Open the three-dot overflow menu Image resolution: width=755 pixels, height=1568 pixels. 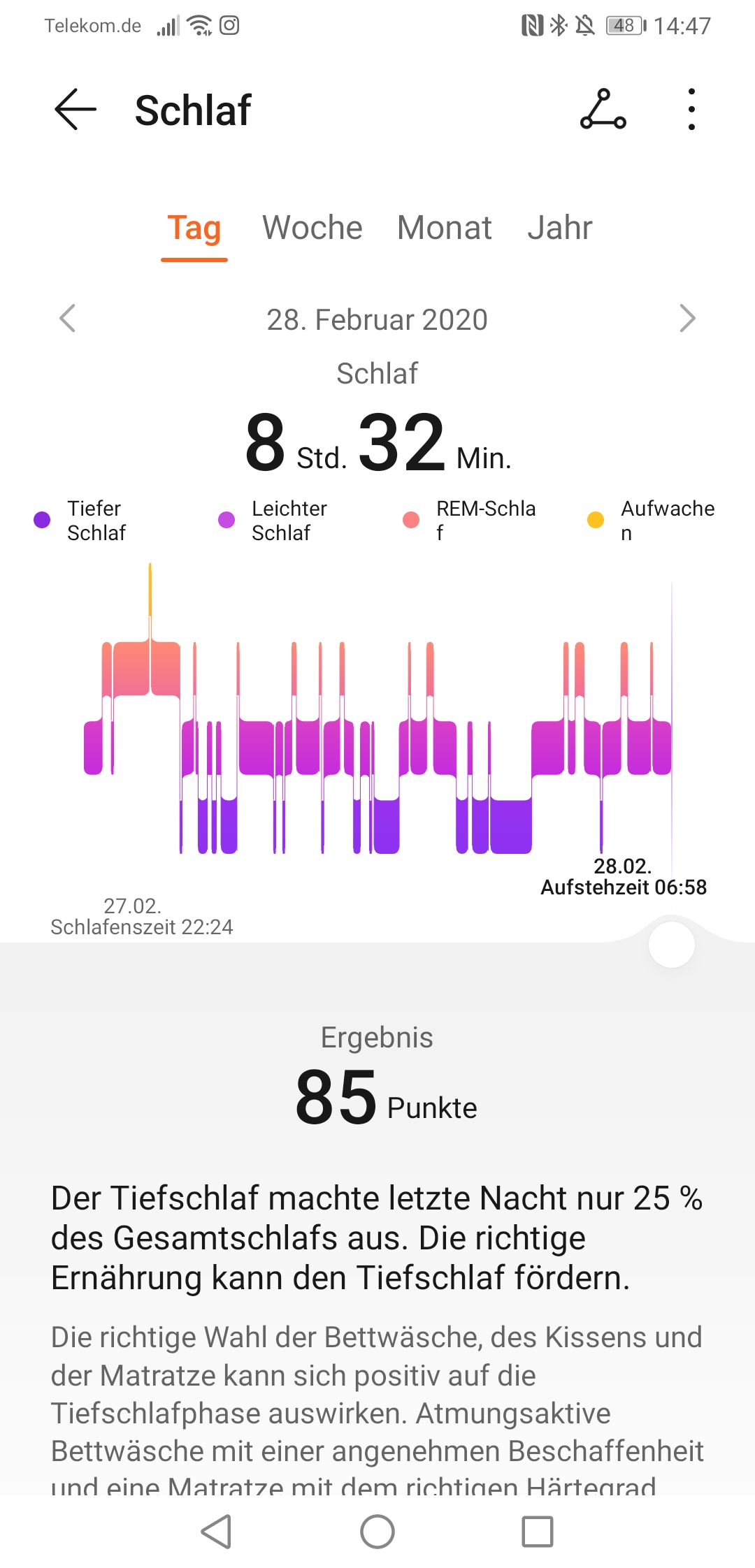click(691, 110)
